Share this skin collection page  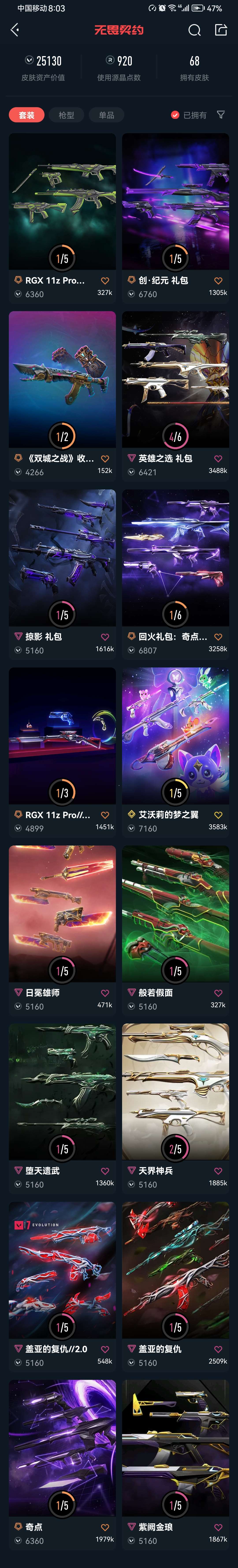pos(221,30)
